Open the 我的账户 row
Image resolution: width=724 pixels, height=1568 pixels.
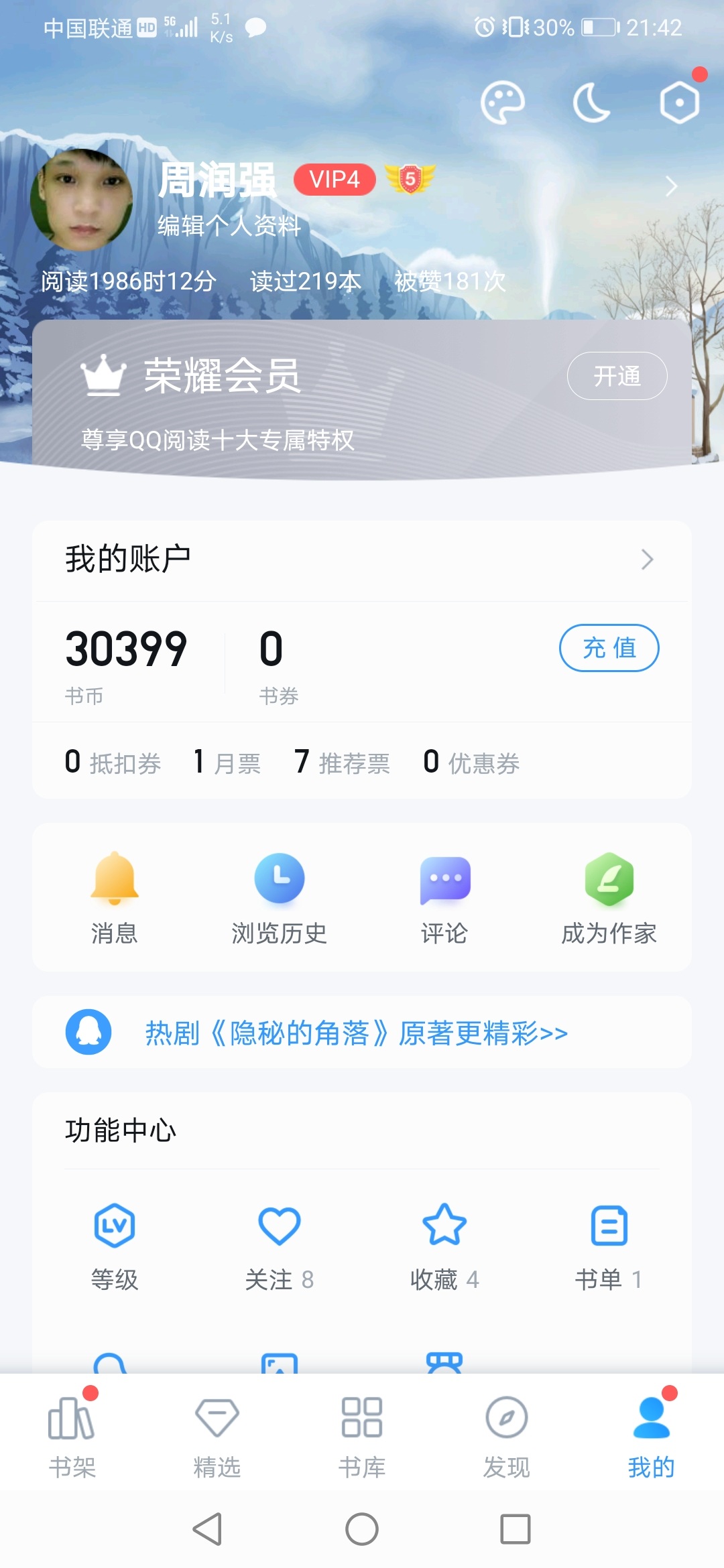(x=362, y=560)
